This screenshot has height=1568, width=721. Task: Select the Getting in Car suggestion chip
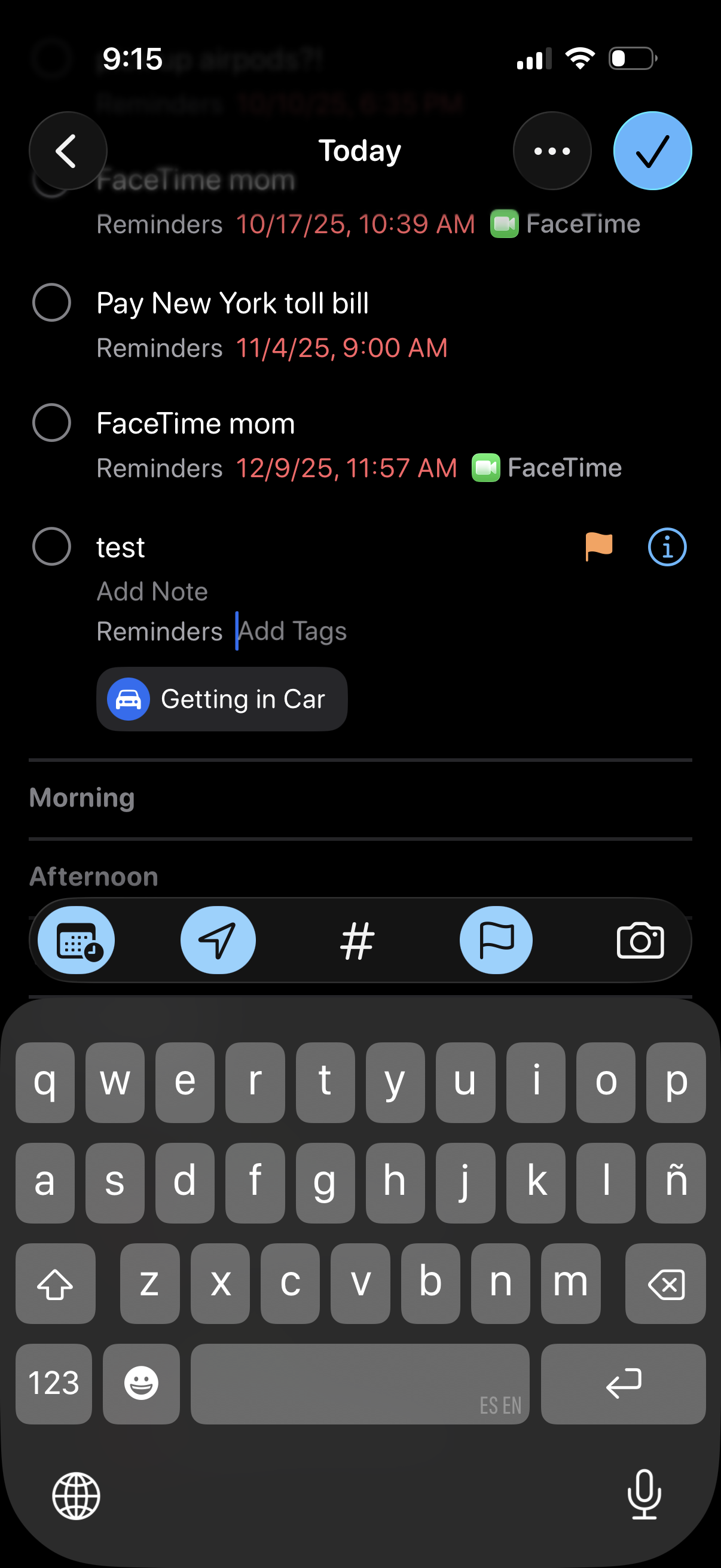[x=221, y=698]
